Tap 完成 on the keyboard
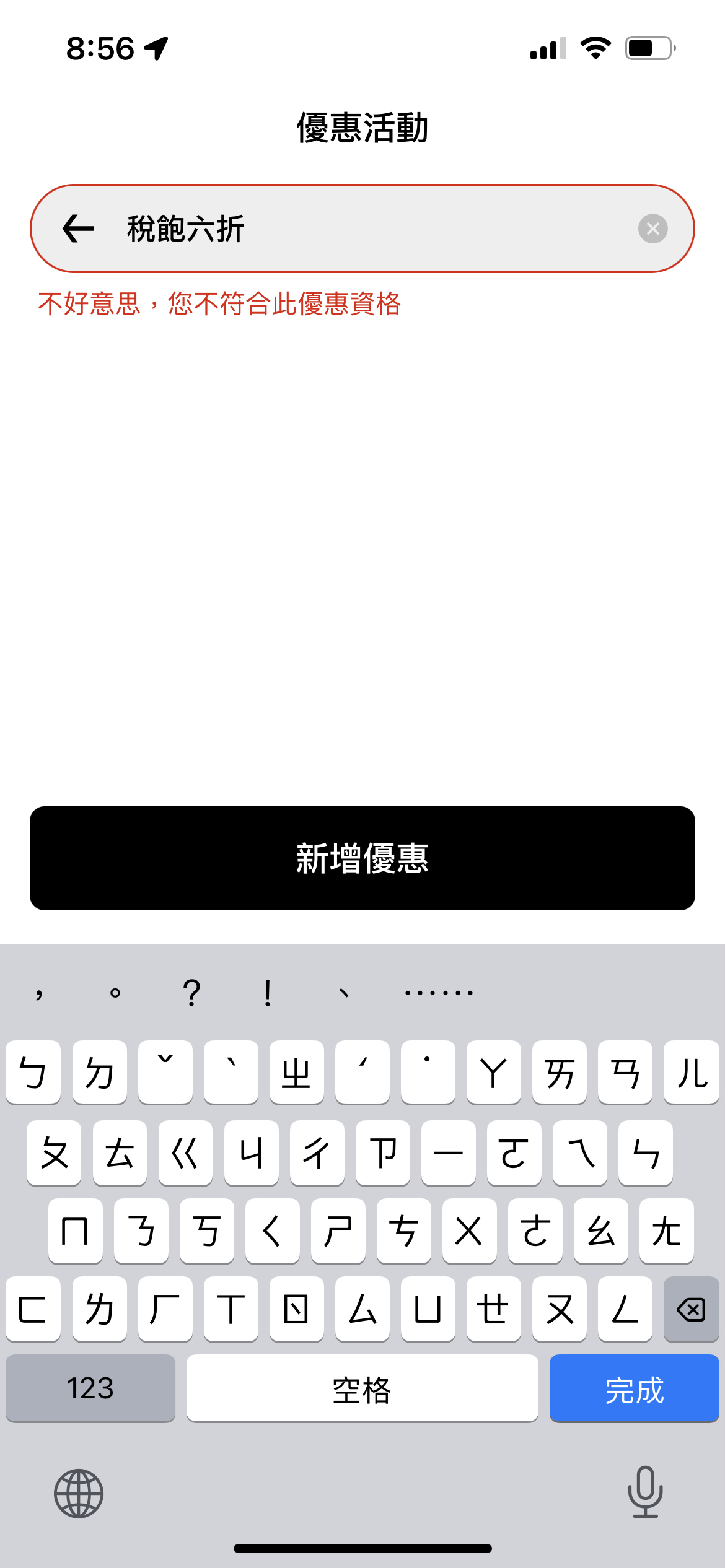This screenshot has height=1568, width=725. point(634,1388)
